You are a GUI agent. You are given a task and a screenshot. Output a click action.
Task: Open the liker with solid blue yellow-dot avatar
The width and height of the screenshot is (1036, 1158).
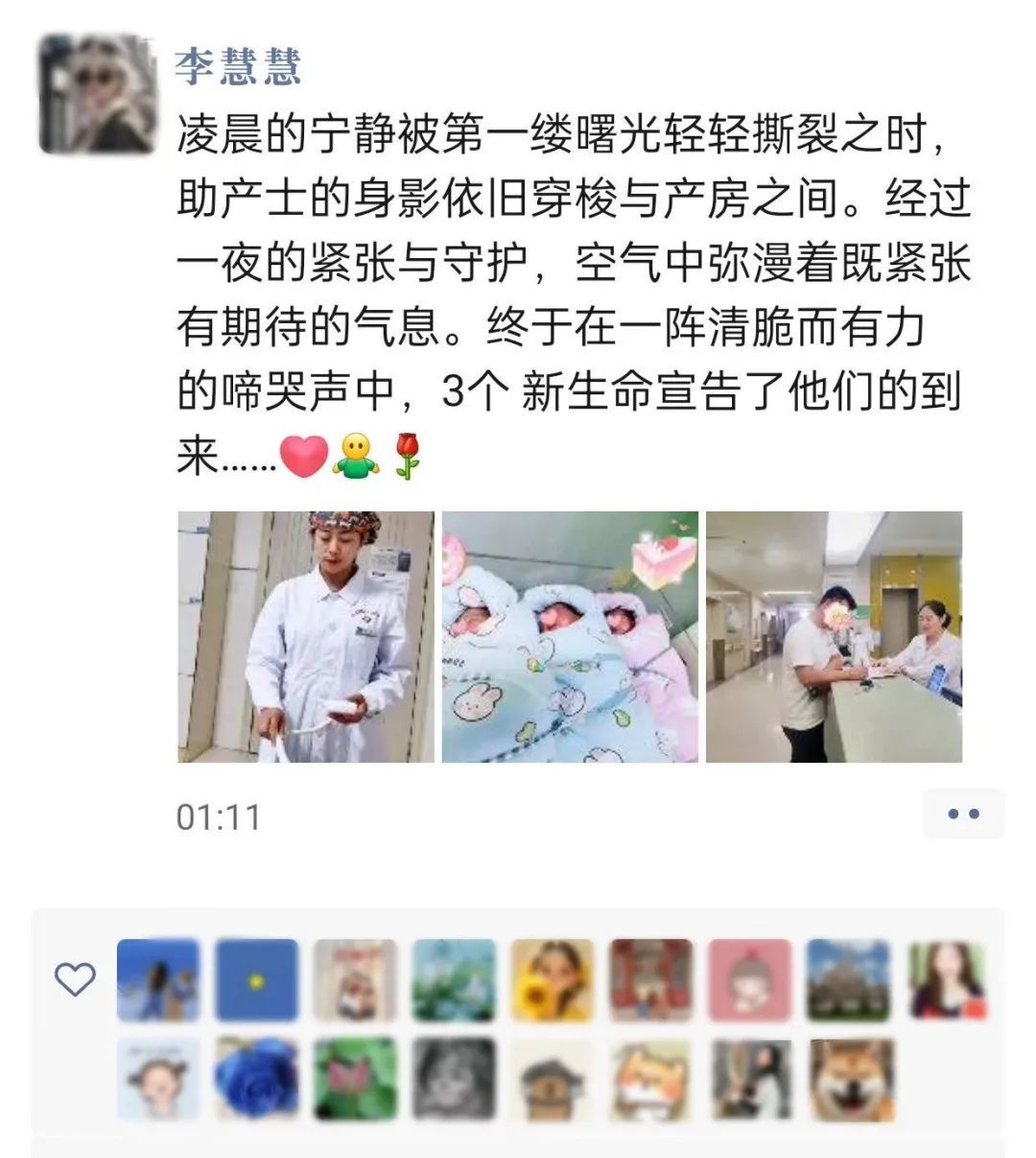tap(256, 980)
